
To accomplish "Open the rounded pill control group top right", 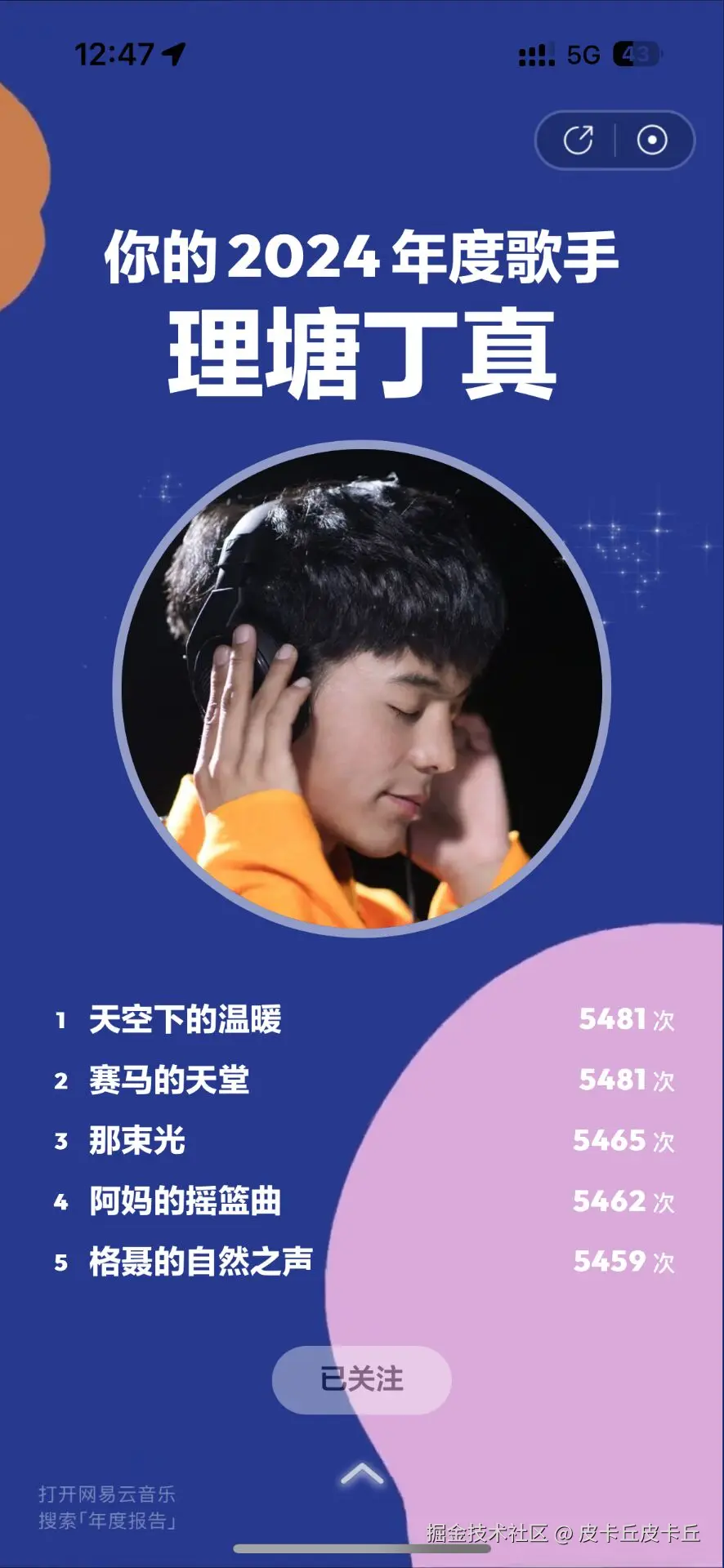I will tap(615, 140).
